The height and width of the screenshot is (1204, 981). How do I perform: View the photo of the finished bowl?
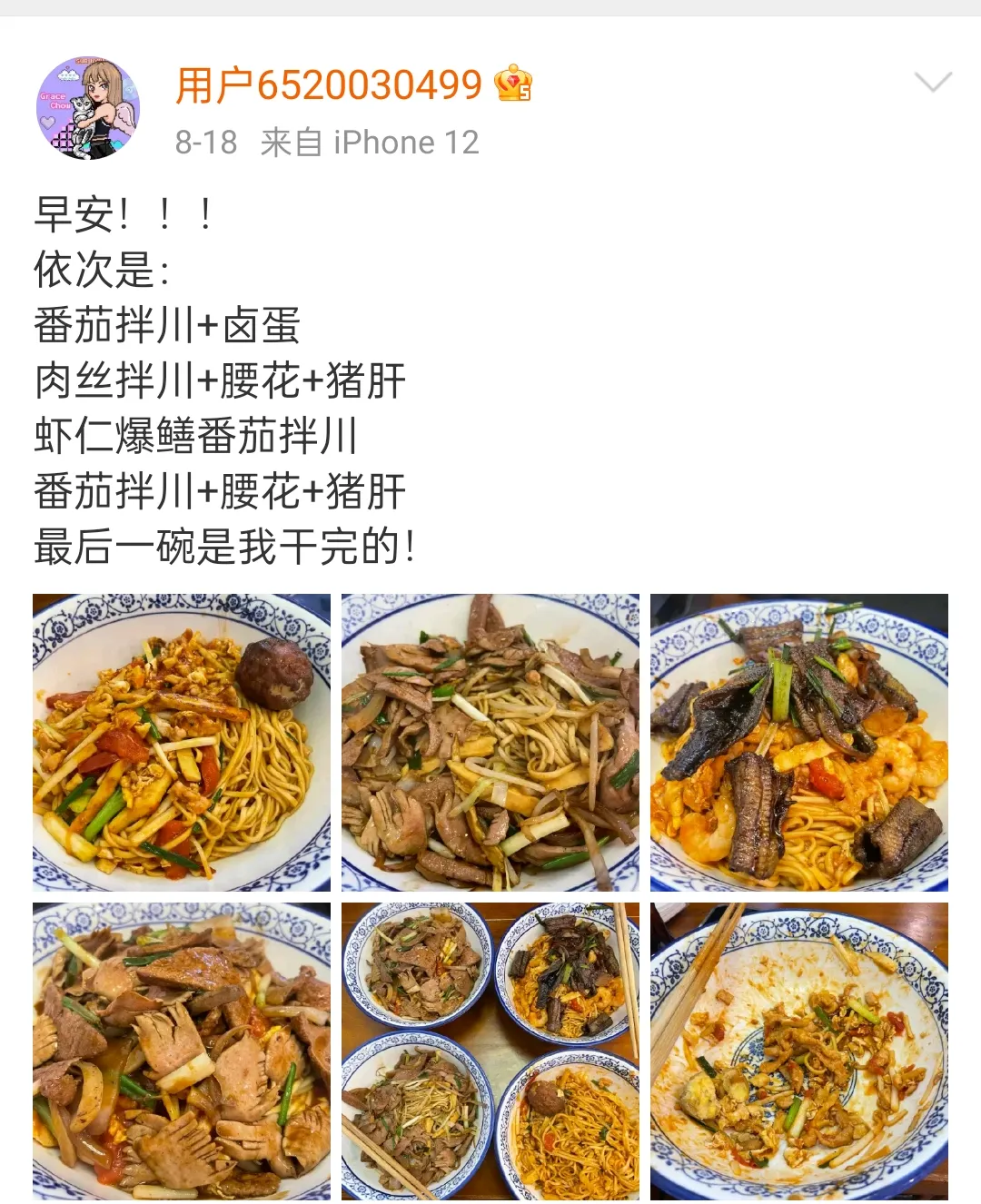click(x=798, y=1051)
